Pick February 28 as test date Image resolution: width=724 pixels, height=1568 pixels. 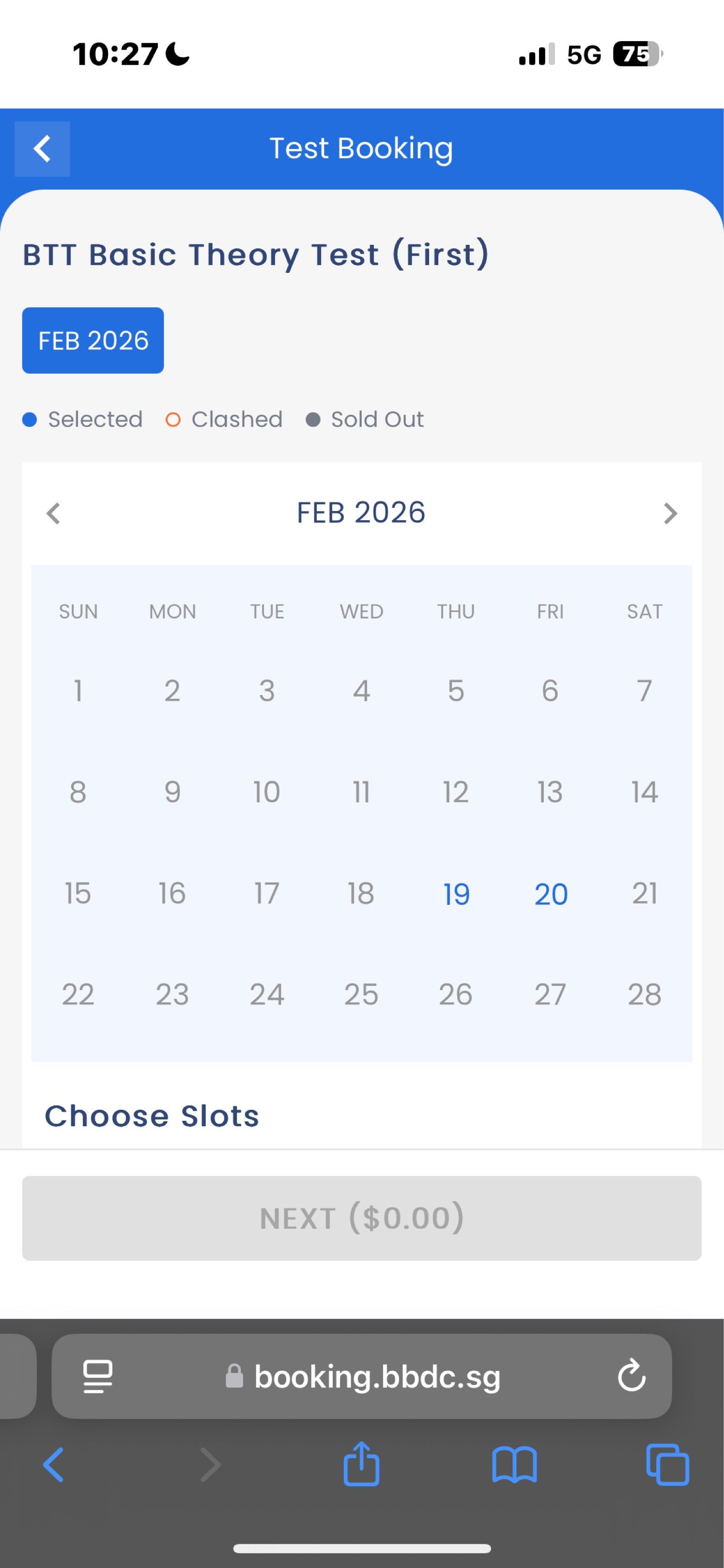tap(644, 994)
